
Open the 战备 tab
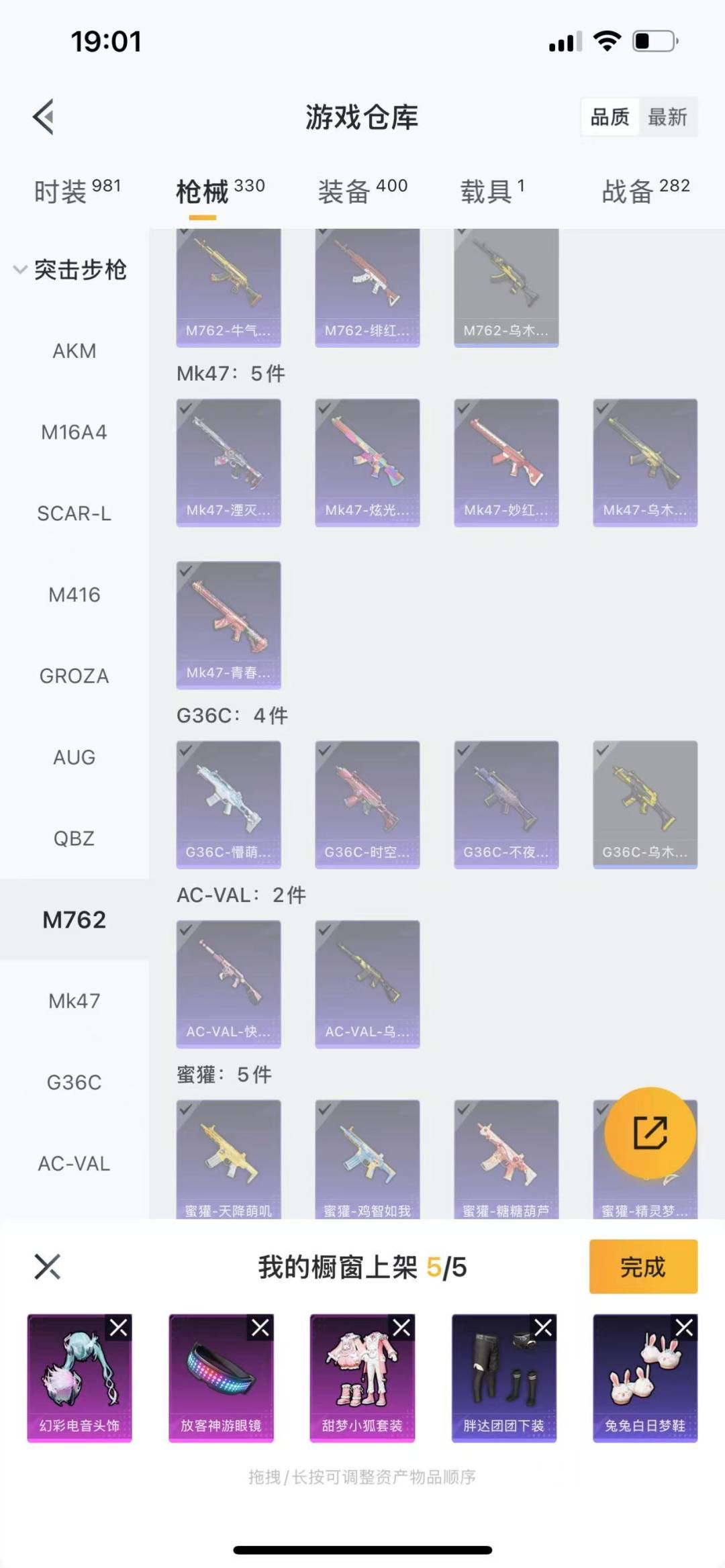tap(645, 191)
